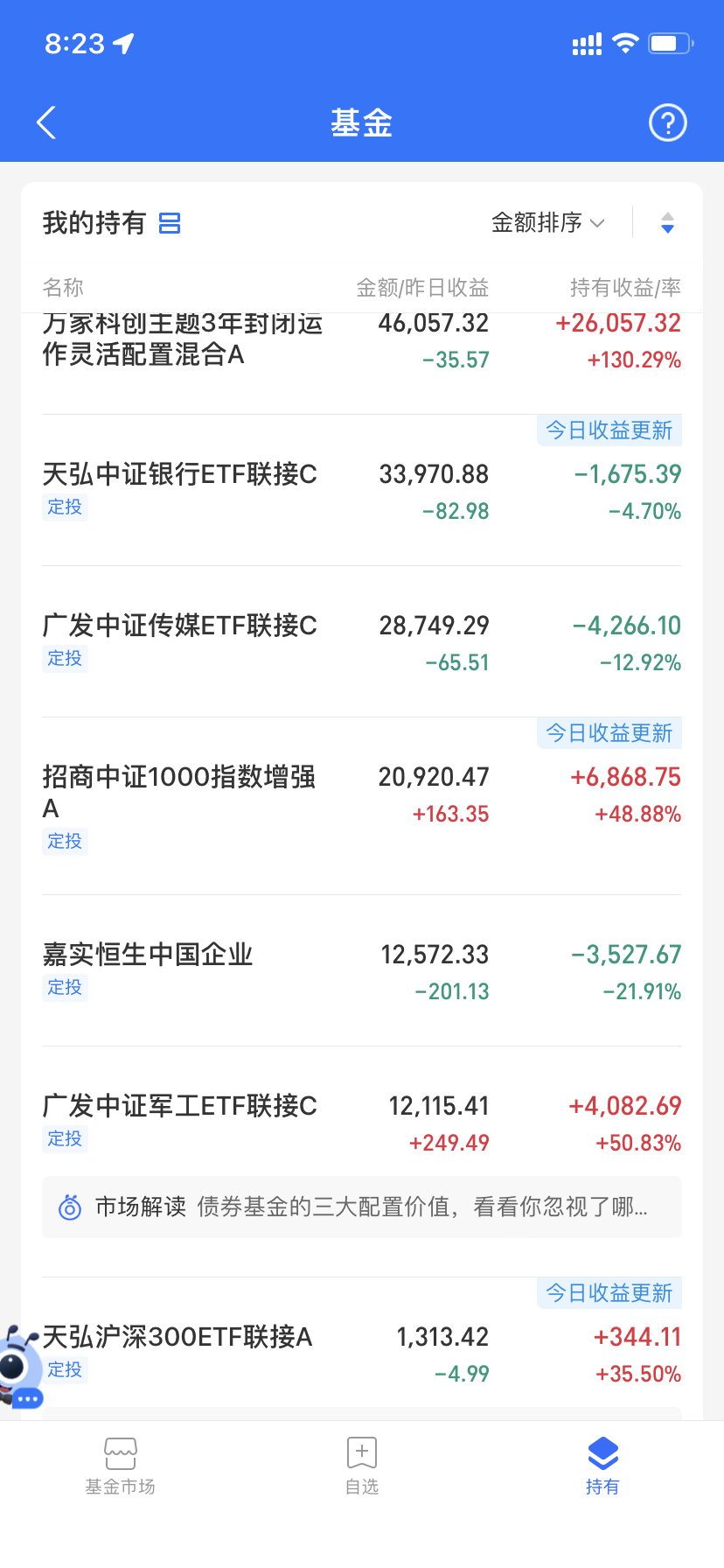Open 万家科创主题3年封闭运作灵活配置混合A fund

[x=184, y=341]
